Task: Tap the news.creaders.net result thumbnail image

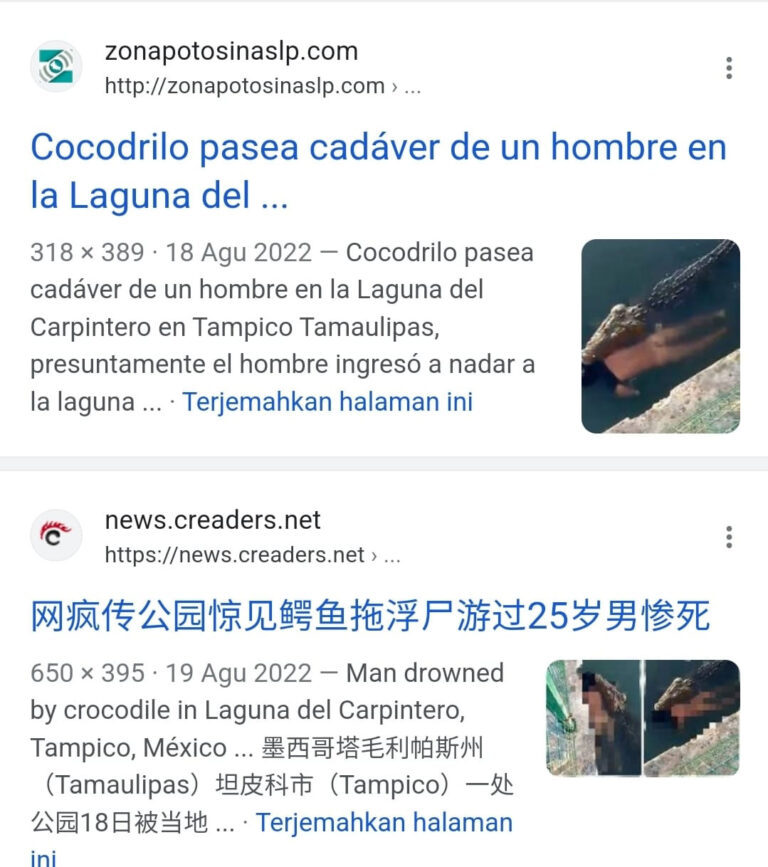Action: tap(643, 718)
